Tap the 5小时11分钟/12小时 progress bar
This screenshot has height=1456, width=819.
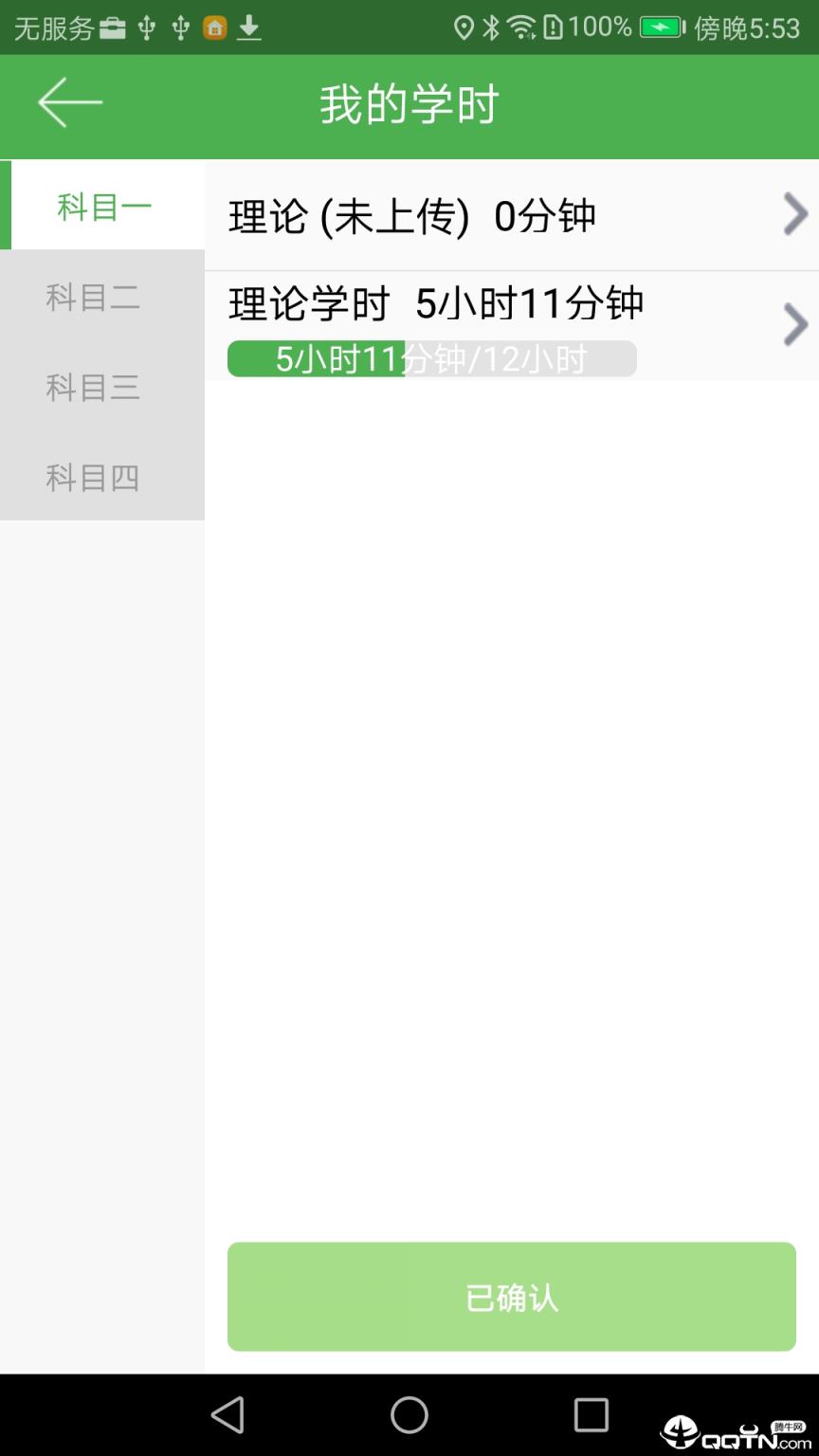coord(431,358)
